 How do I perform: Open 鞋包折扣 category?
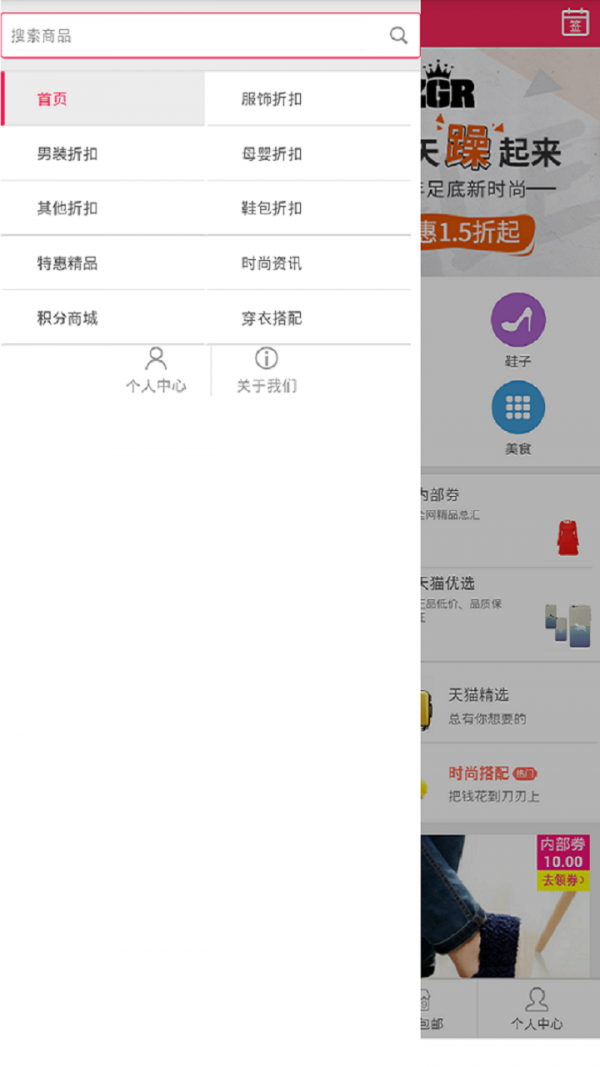308,208
